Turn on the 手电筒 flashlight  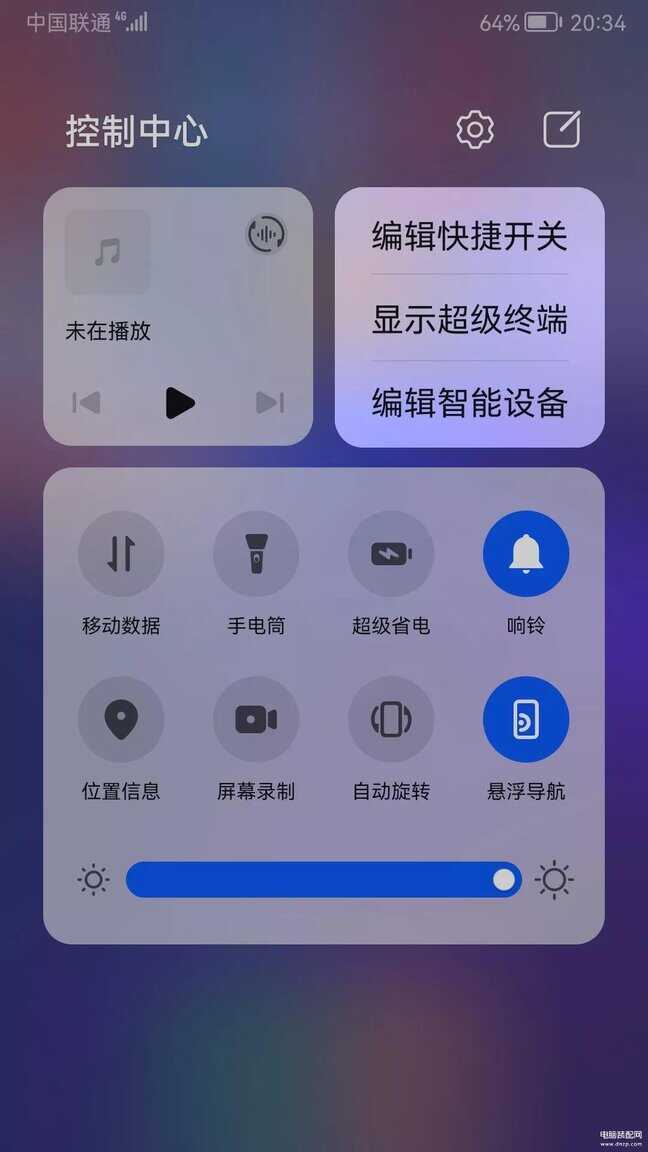[x=256, y=554]
